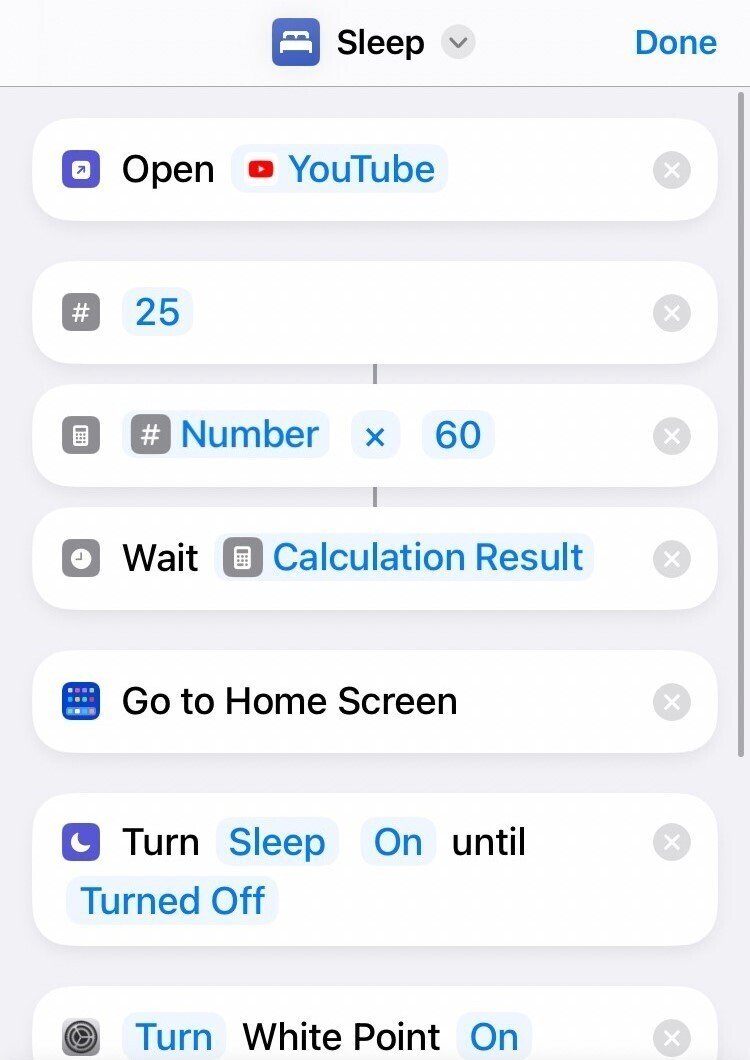The height and width of the screenshot is (1060, 750).
Task: Delete the Wait action
Action: [x=671, y=559]
